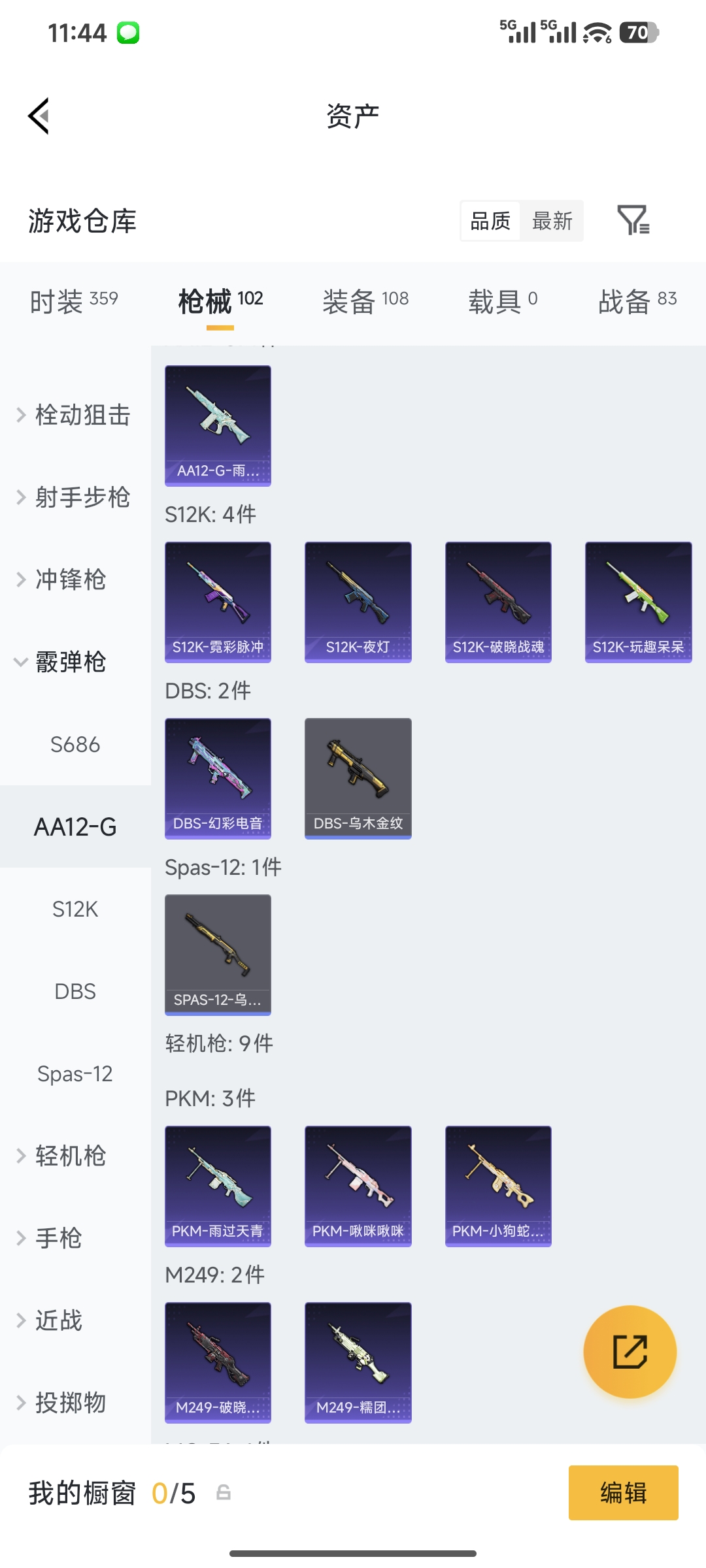The height and width of the screenshot is (1568, 706).
Task: Select the DBS-乌木金纹 weapon icon
Action: coord(358,777)
